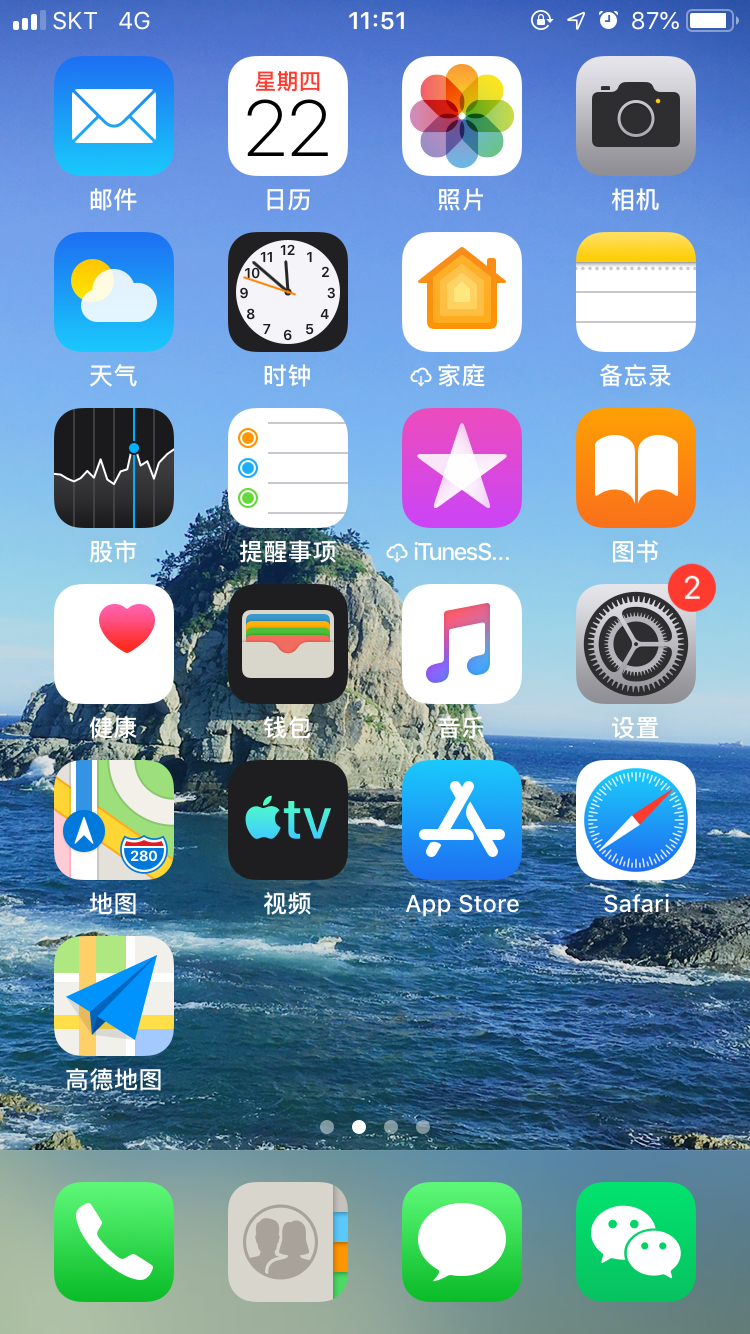Open the App Store
The image size is (750, 1334).
coord(461,820)
